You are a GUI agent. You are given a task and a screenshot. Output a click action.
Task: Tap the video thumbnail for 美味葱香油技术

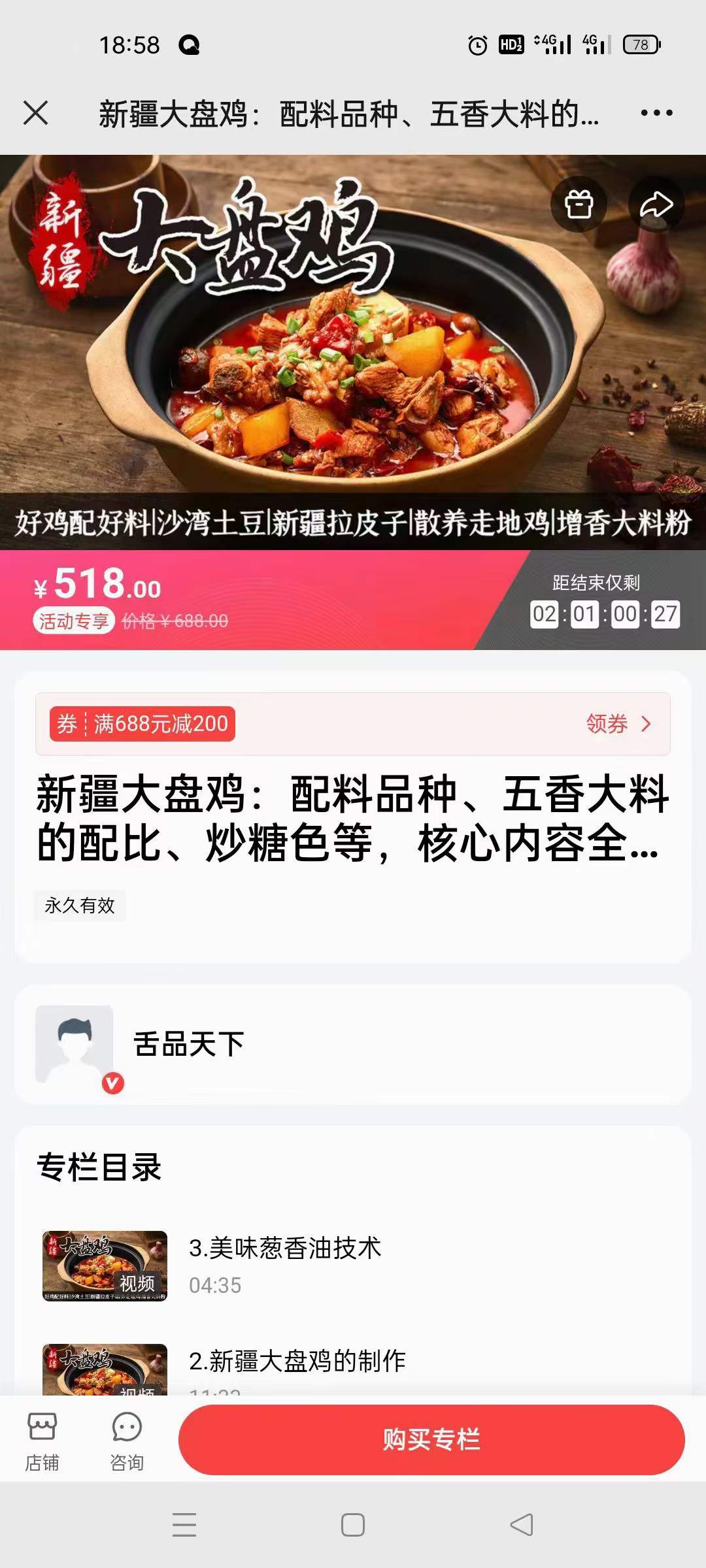(x=105, y=1264)
